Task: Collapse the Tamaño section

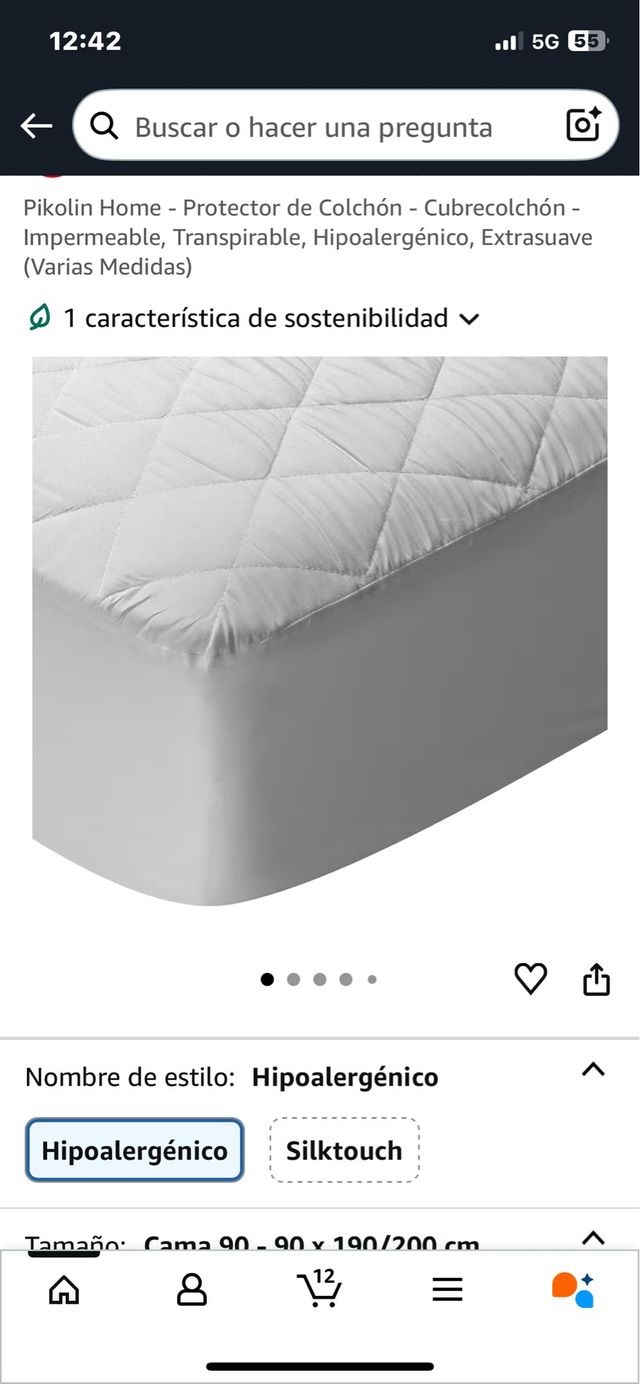Action: point(593,1238)
